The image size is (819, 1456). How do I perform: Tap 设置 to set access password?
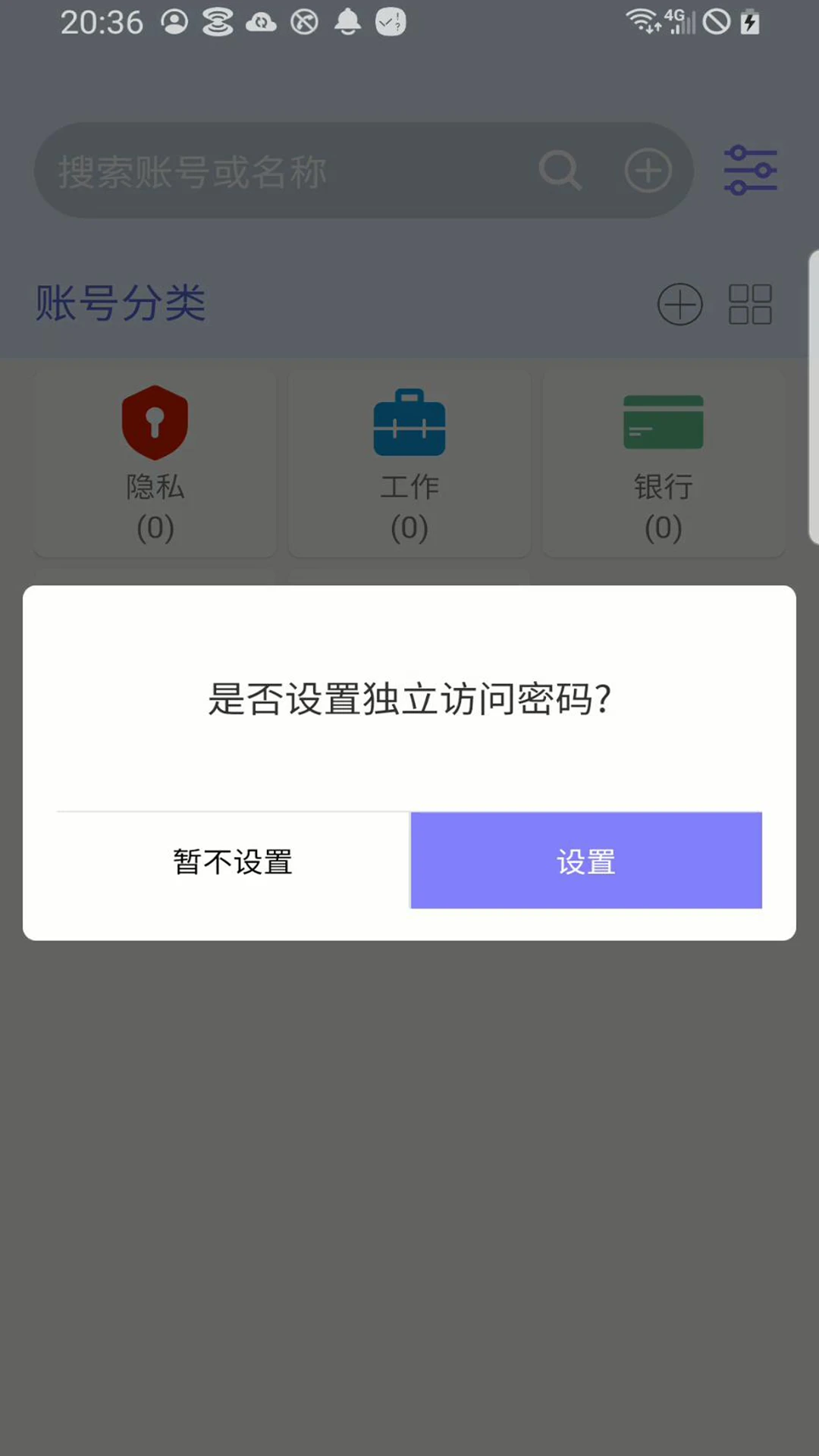586,861
